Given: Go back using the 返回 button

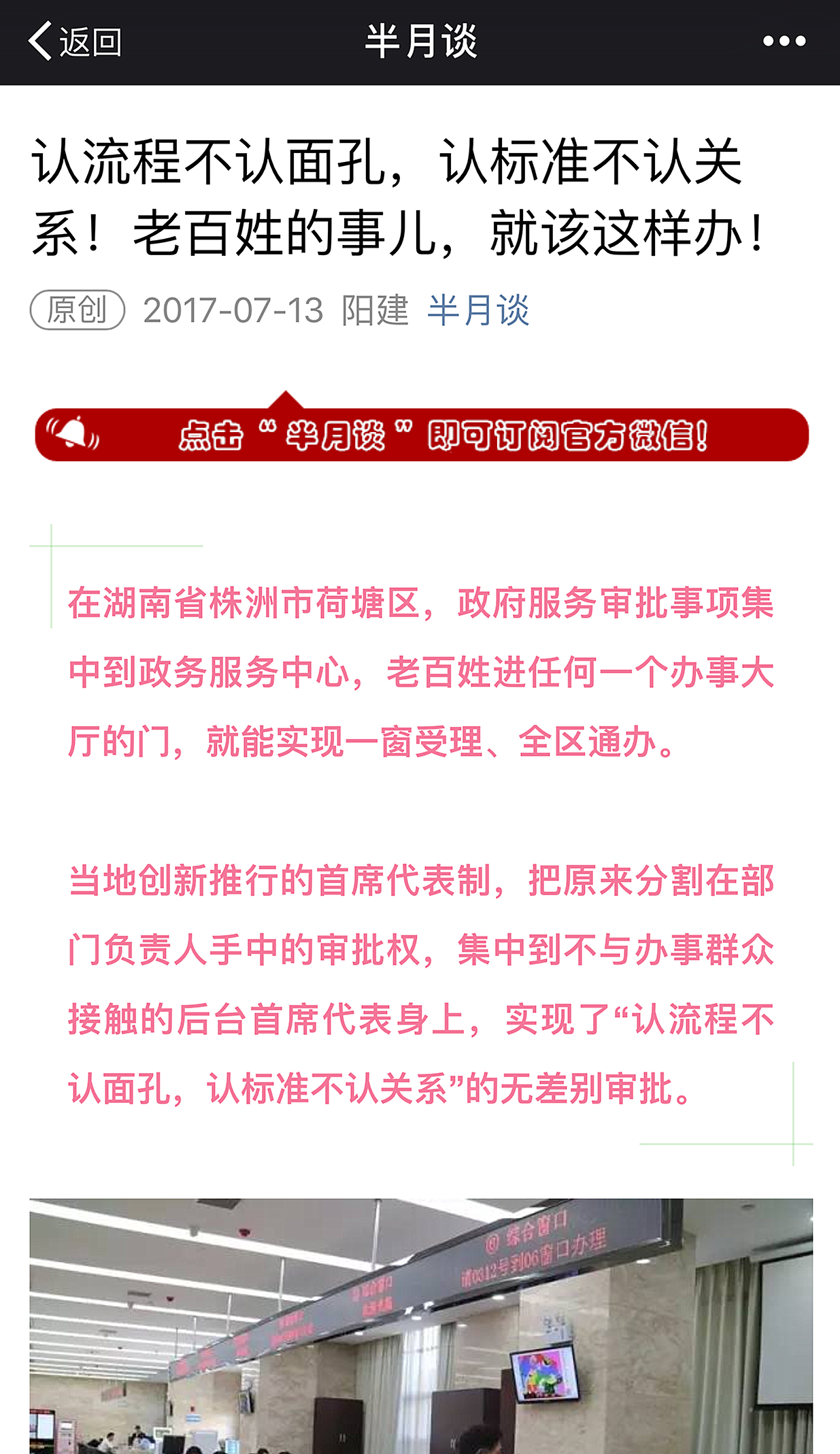Looking at the screenshot, I should tap(75, 42).
